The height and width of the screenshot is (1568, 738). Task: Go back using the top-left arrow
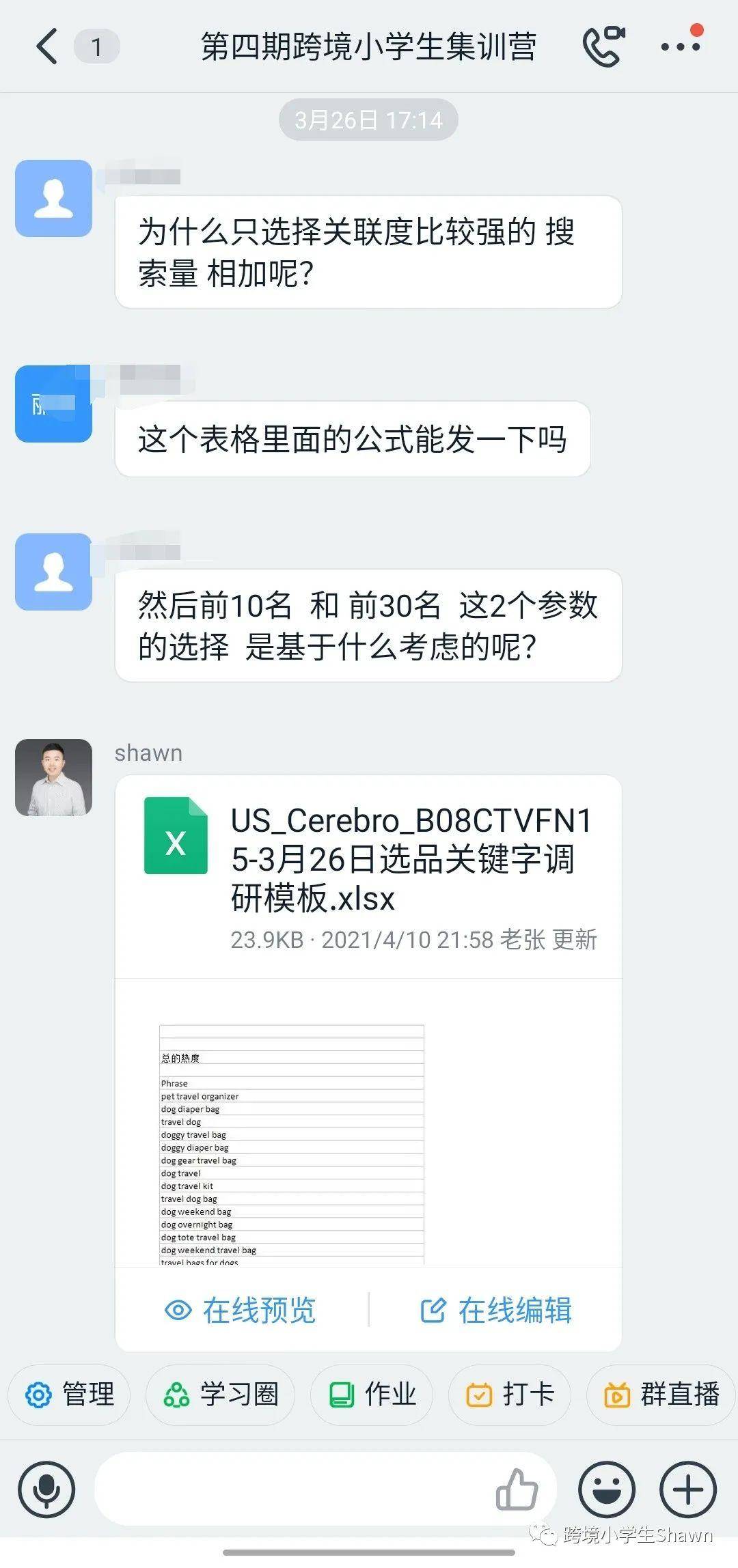coord(46,47)
